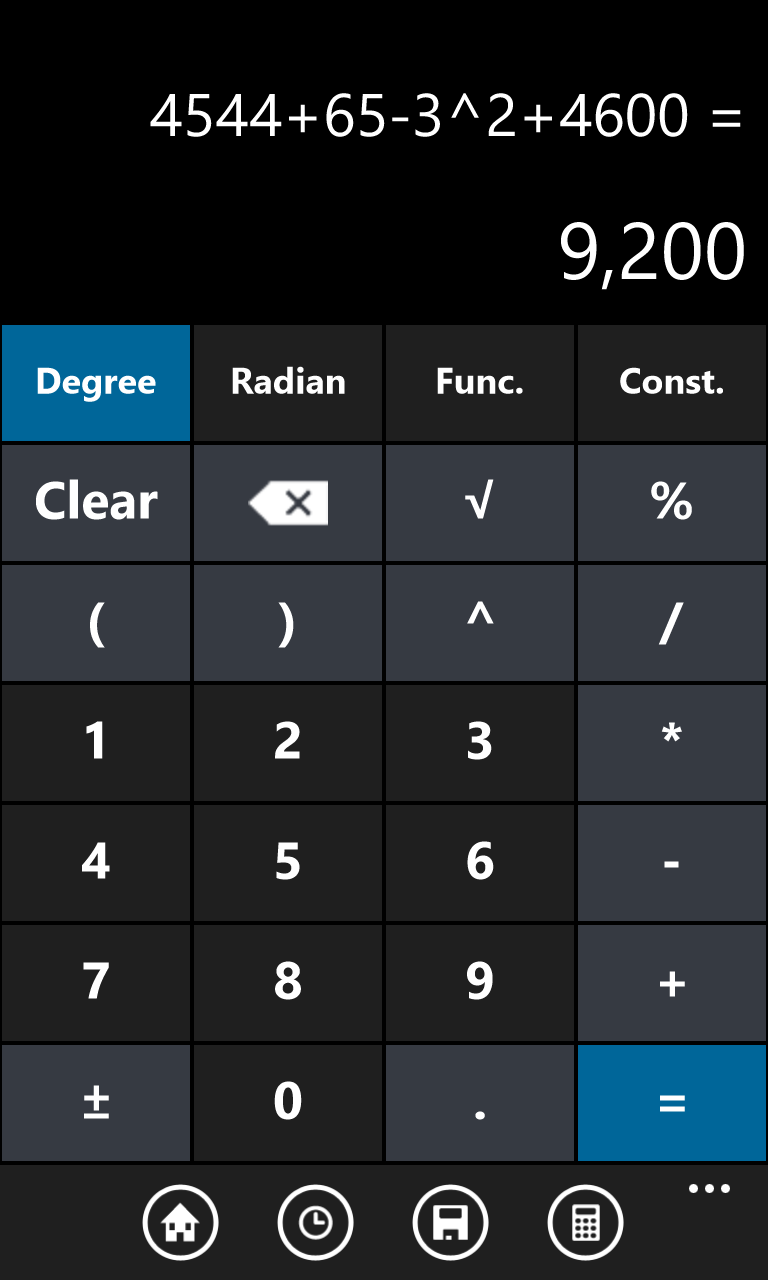768x1280 pixels.
Task: Activate the equals key
Action: (x=671, y=1102)
